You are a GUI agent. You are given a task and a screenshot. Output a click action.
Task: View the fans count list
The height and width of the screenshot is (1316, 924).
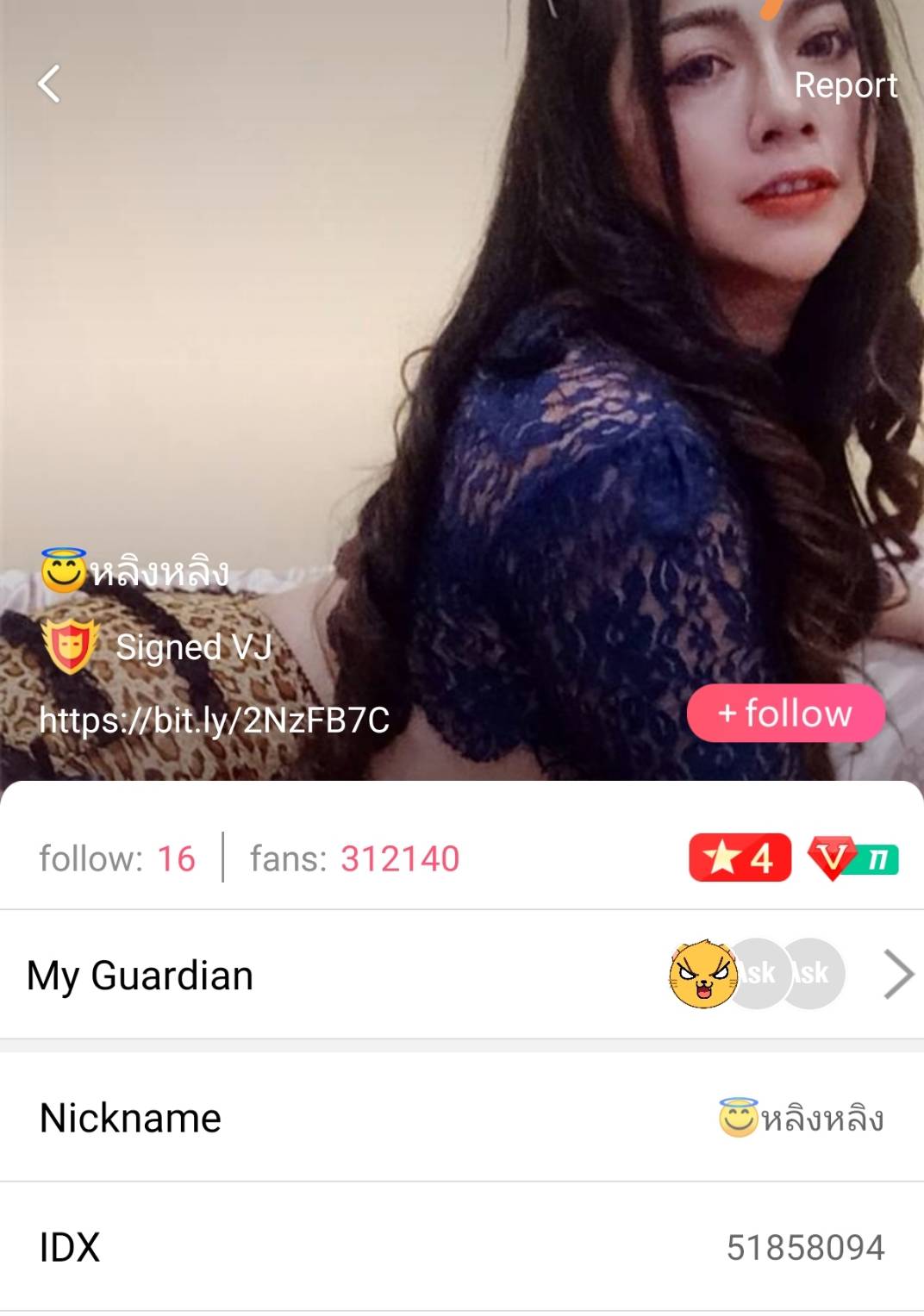click(355, 858)
